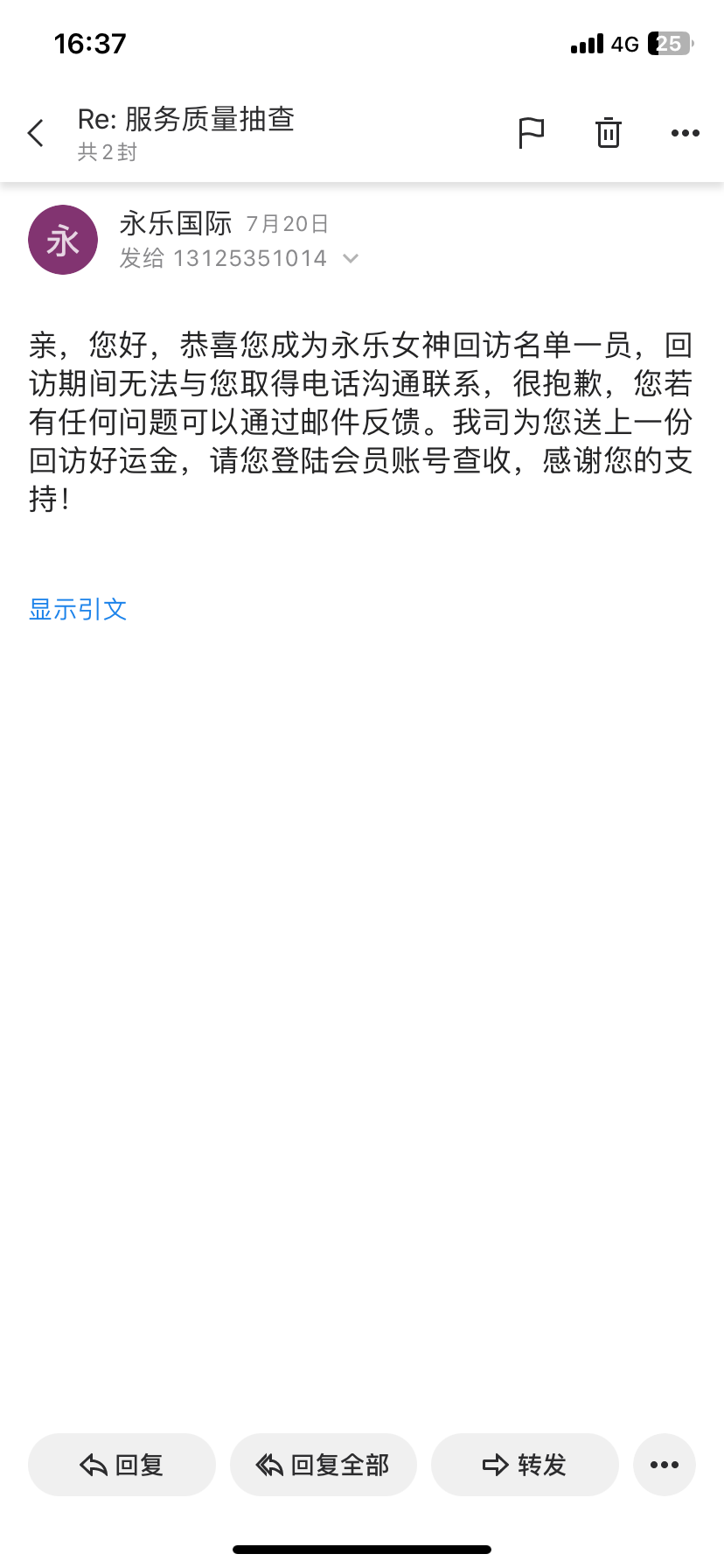Screen dimensions: 724x1568
Task: Open more actions at the bottom
Action: tap(664, 1465)
